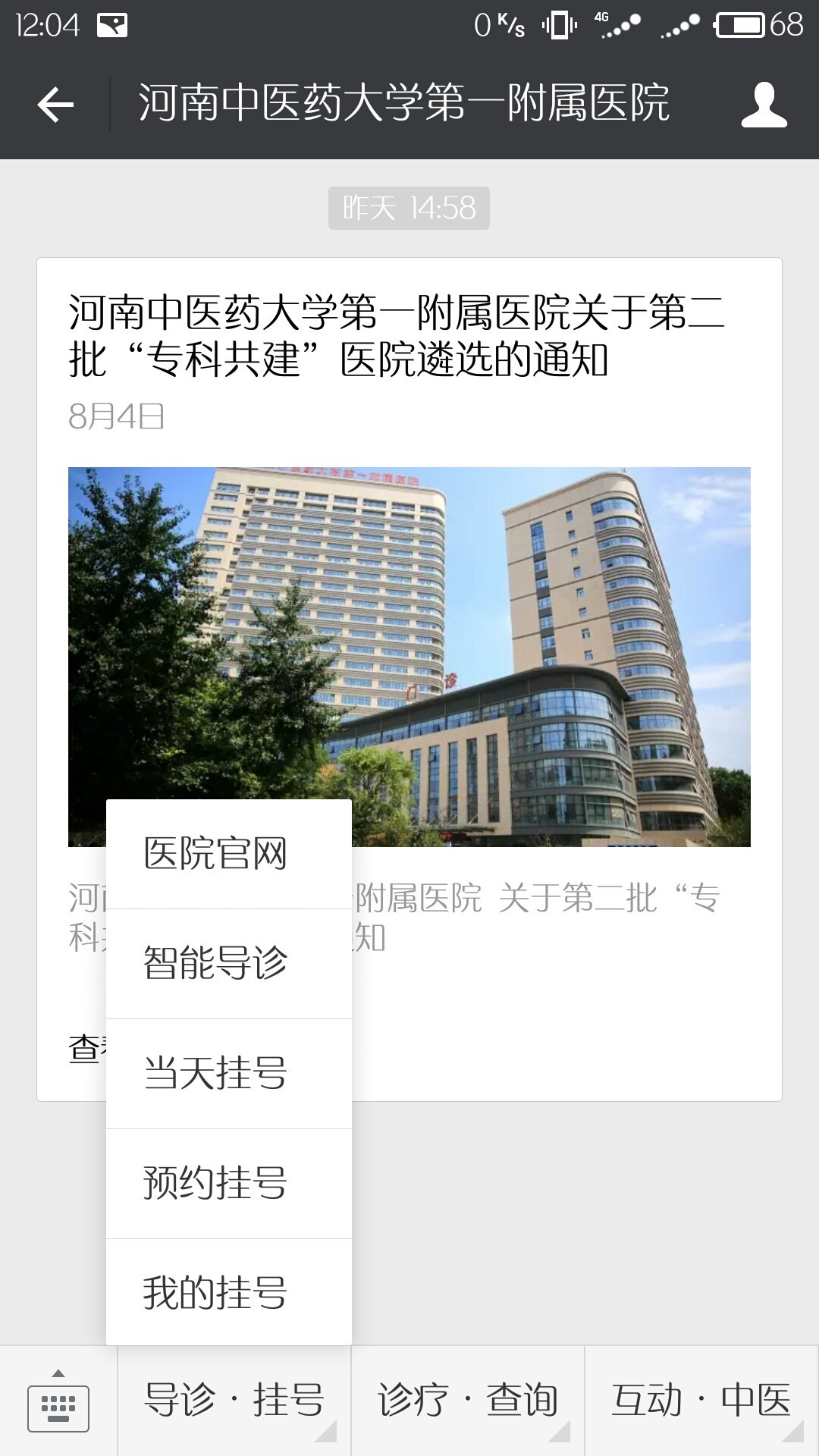Expand the 互动·中医 bottom menu
Image resolution: width=819 pixels, height=1456 pixels.
701,1401
